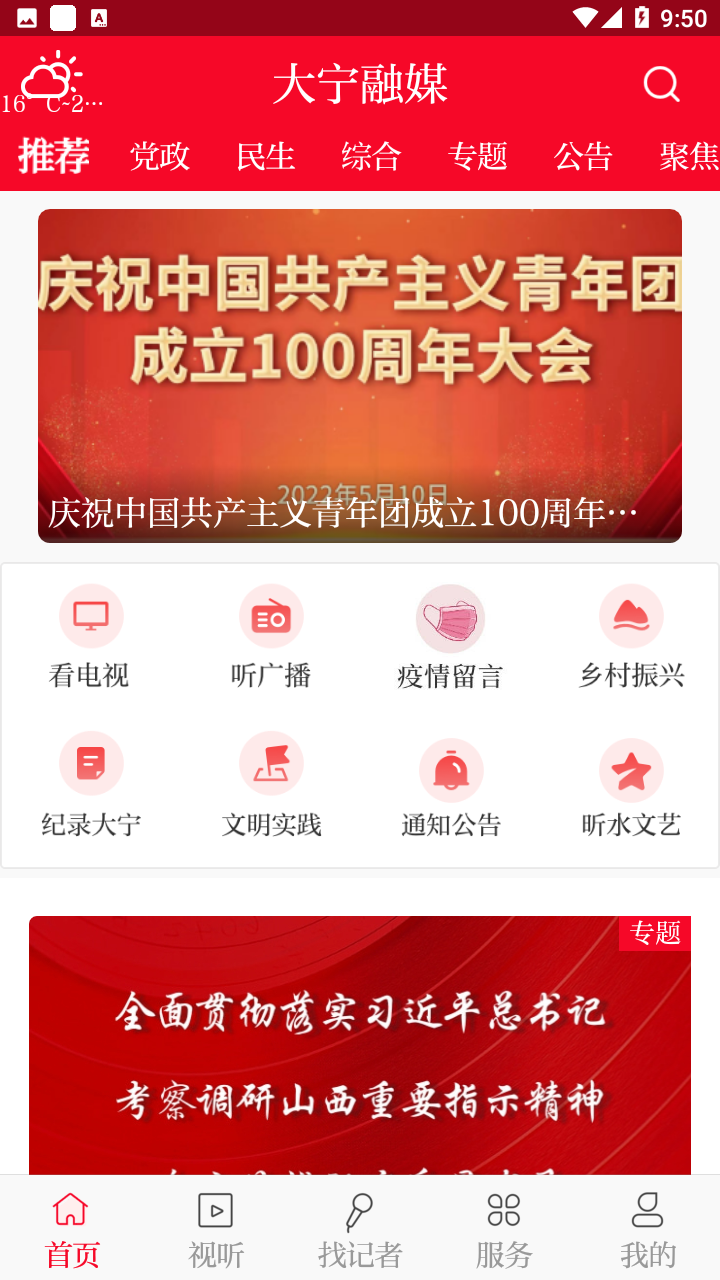Go to 我的 profile tab
Screen dimensions: 720x1280
click(x=648, y=1227)
